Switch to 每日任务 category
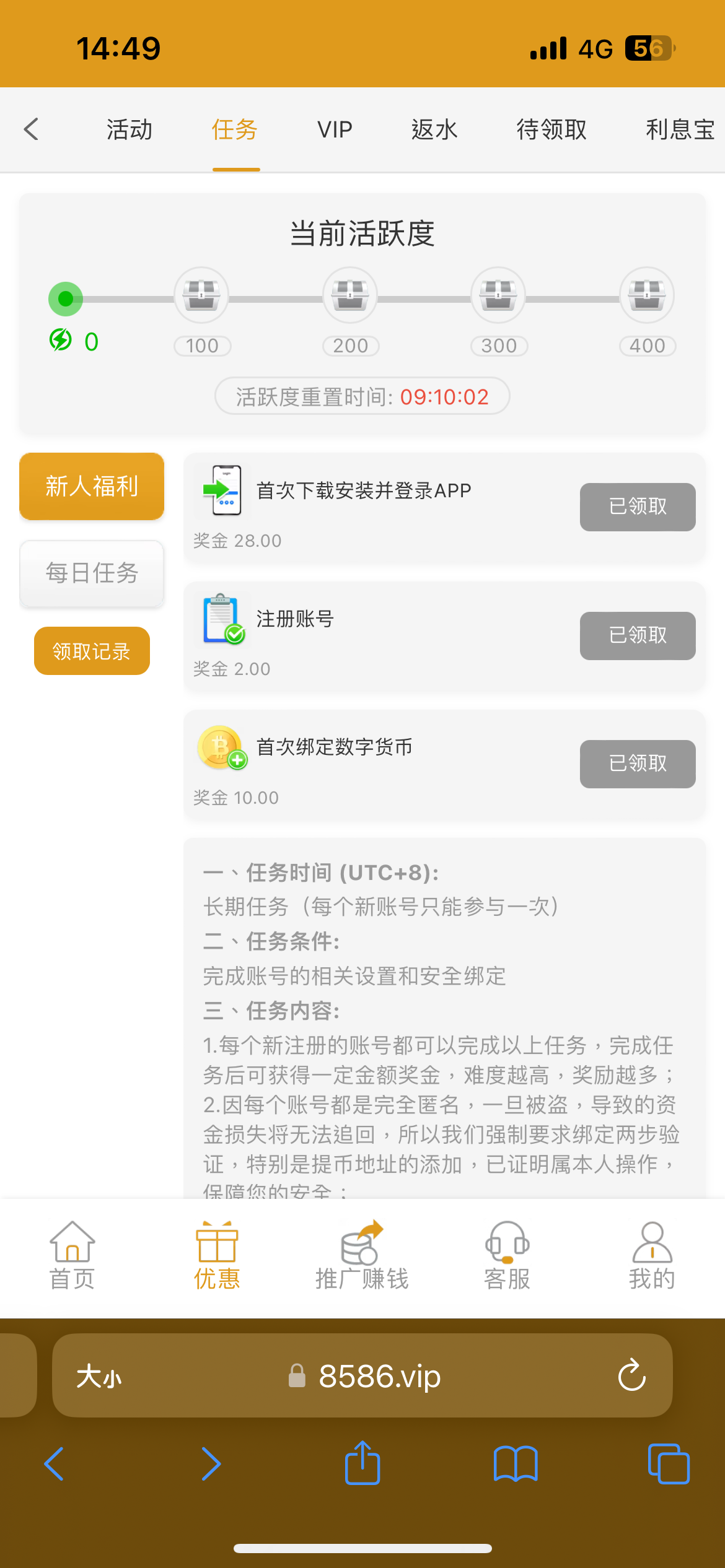The image size is (725, 1568). (92, 573)
